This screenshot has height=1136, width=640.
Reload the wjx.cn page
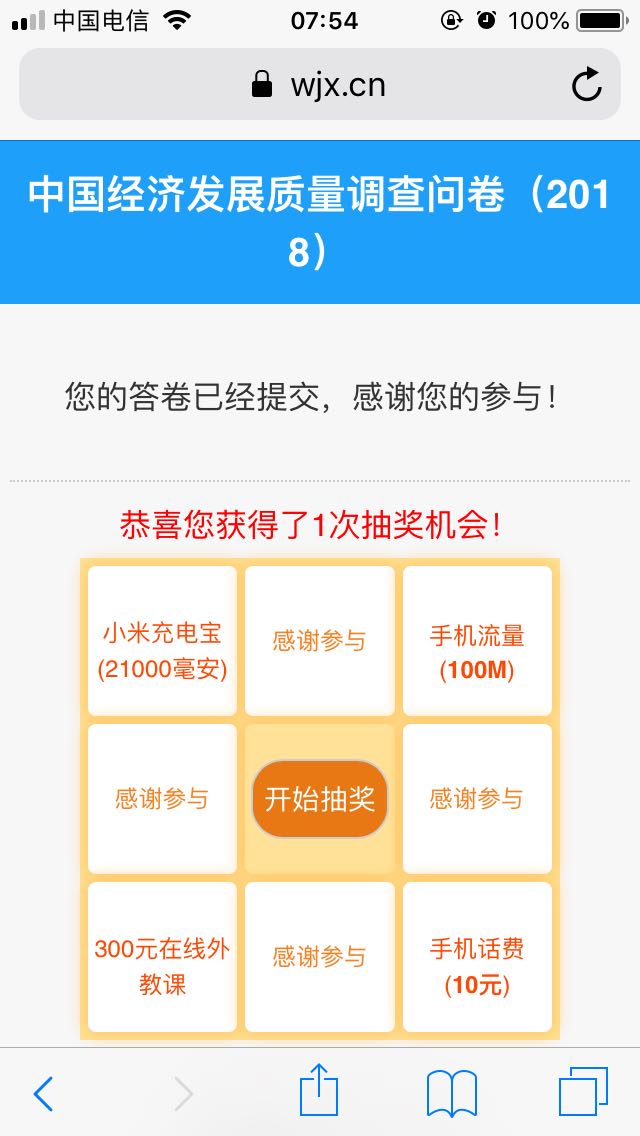coord(587,85)
